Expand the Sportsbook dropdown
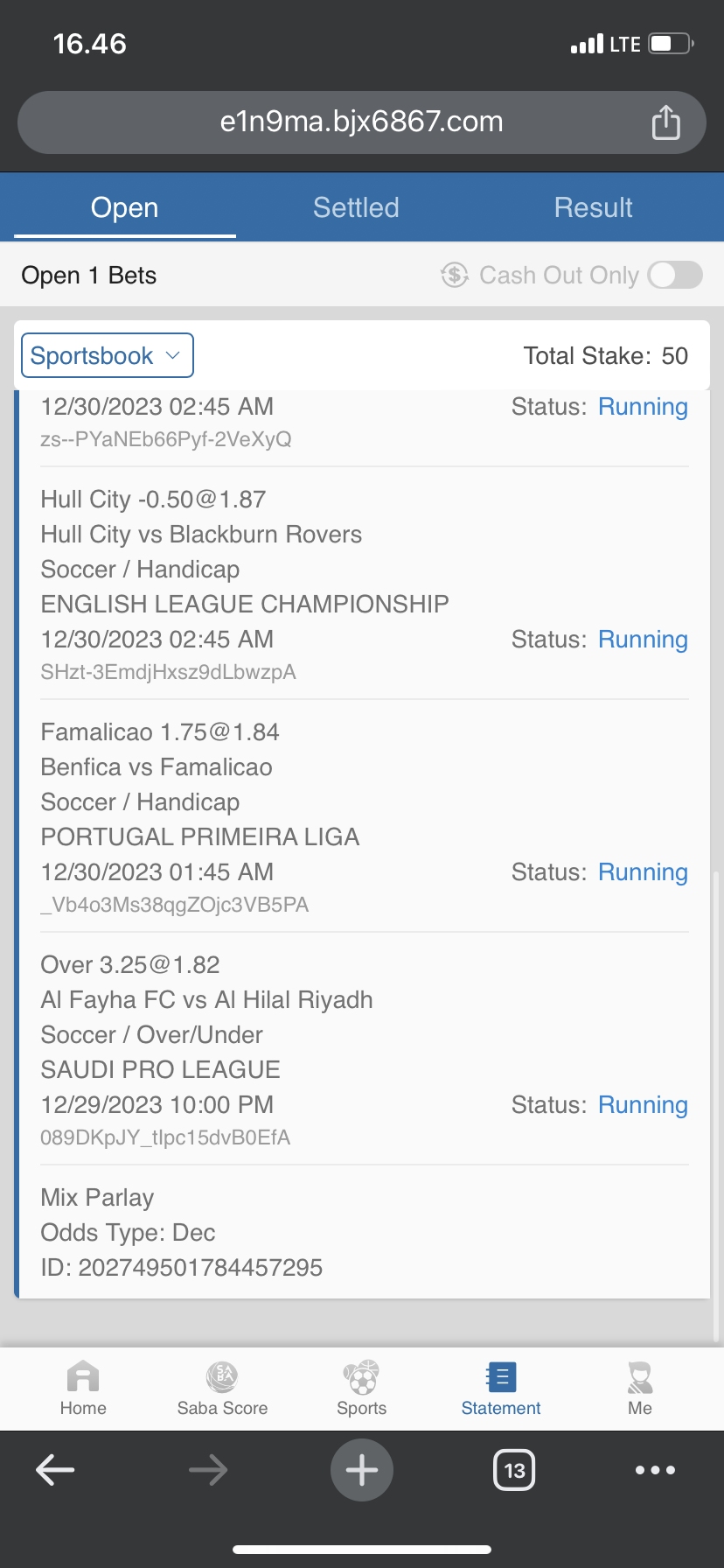 (x=107, y=355)
